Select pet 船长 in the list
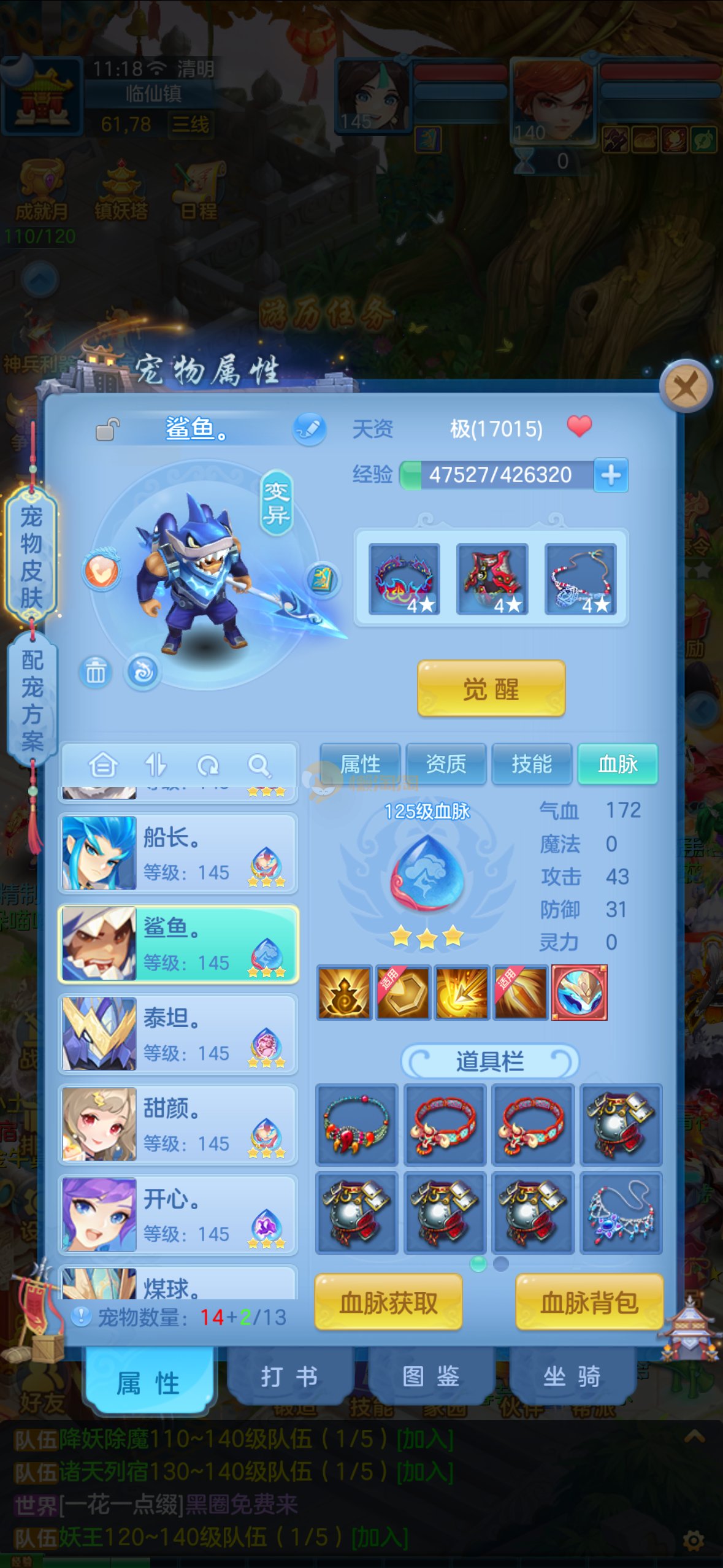This screenshot has height=1568, width=723. (x=178, y=853)
